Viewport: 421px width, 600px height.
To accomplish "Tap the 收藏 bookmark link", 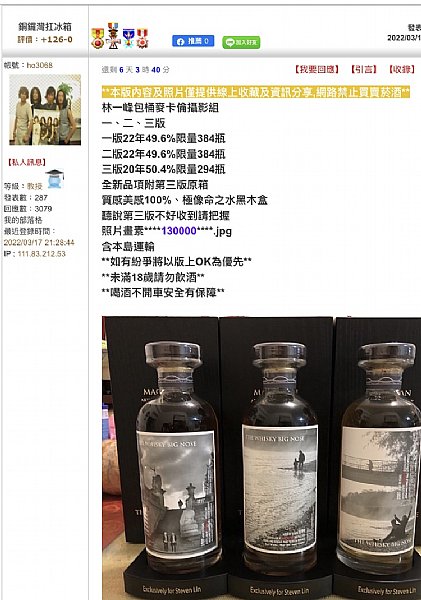I will point(402,69).
